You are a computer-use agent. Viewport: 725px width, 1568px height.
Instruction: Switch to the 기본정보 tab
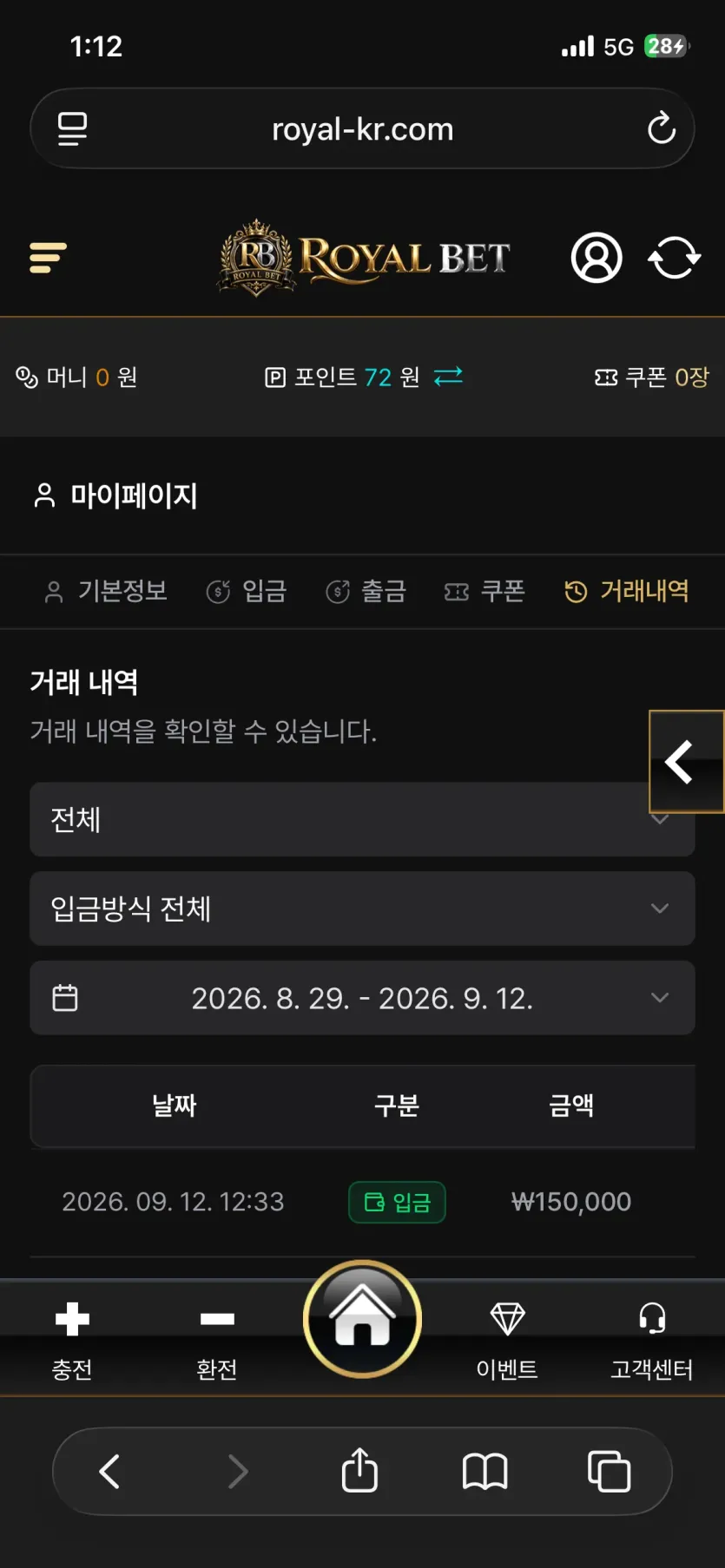tap(105, 591)
